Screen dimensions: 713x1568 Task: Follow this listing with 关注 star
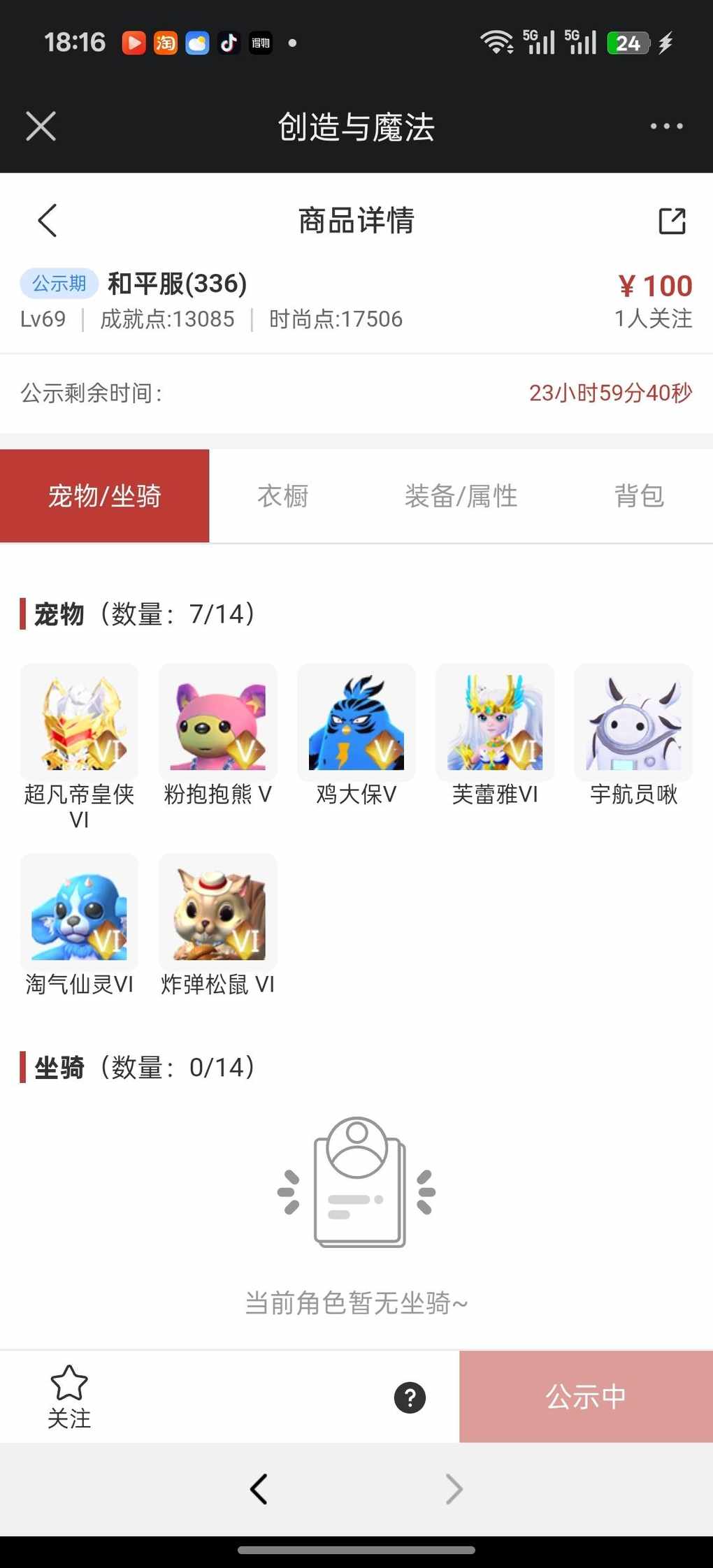[x=69, y=1396]
